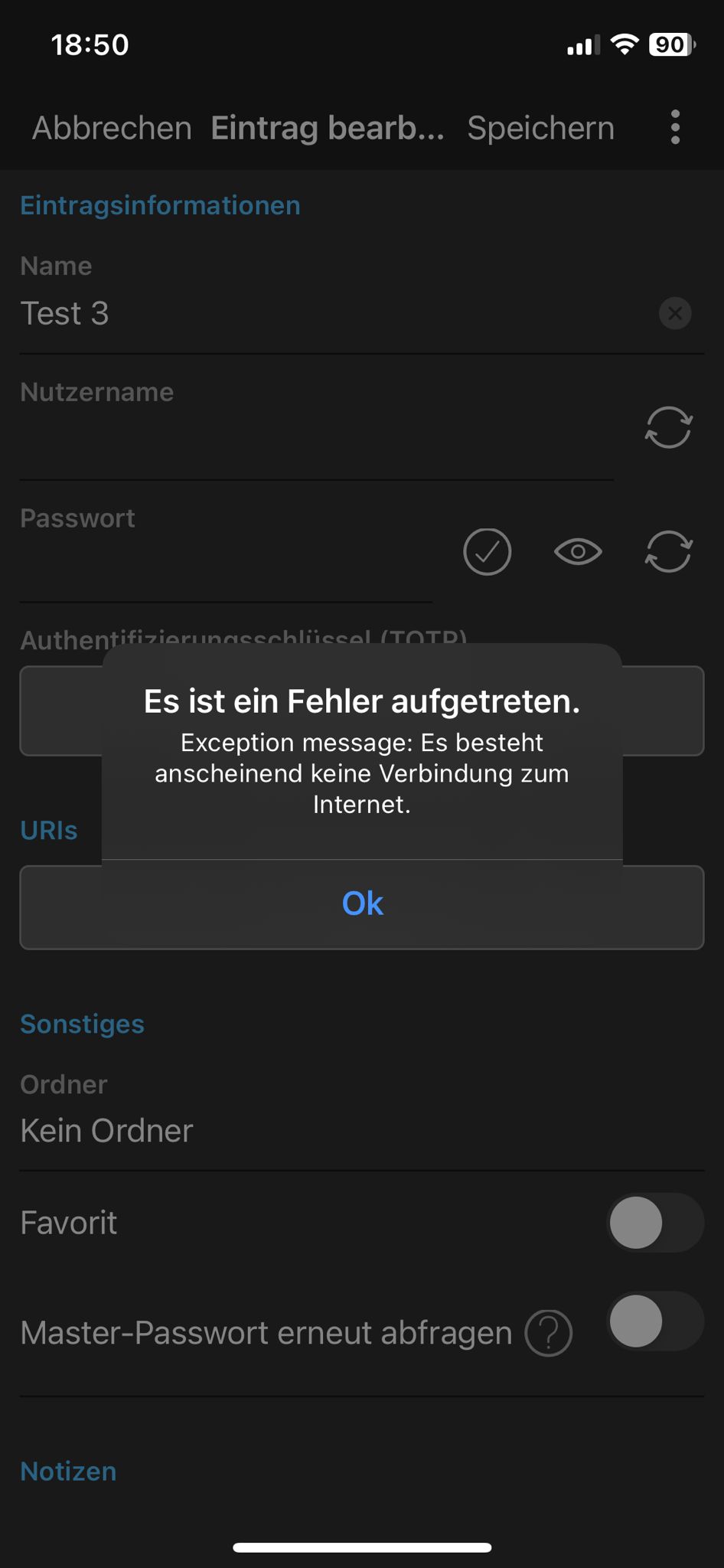Open the three-dot overflow menu
This screenshot has width=724, height=1568.
click(674, 127)
